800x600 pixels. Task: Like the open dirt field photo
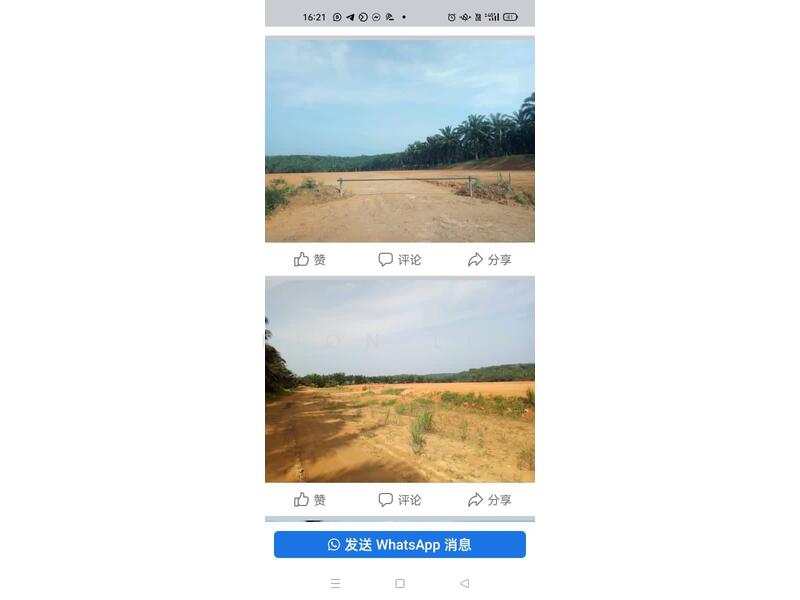[x=310, y=500]
